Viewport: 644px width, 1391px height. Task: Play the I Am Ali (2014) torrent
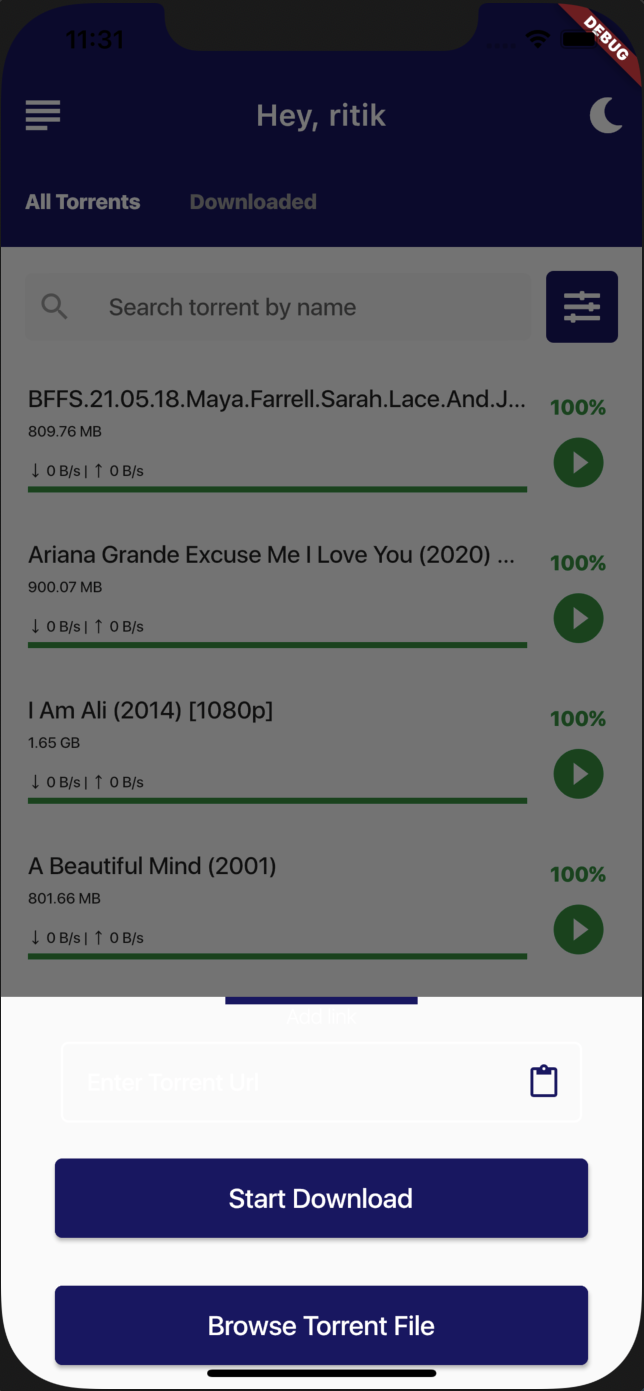coord(579,774)
